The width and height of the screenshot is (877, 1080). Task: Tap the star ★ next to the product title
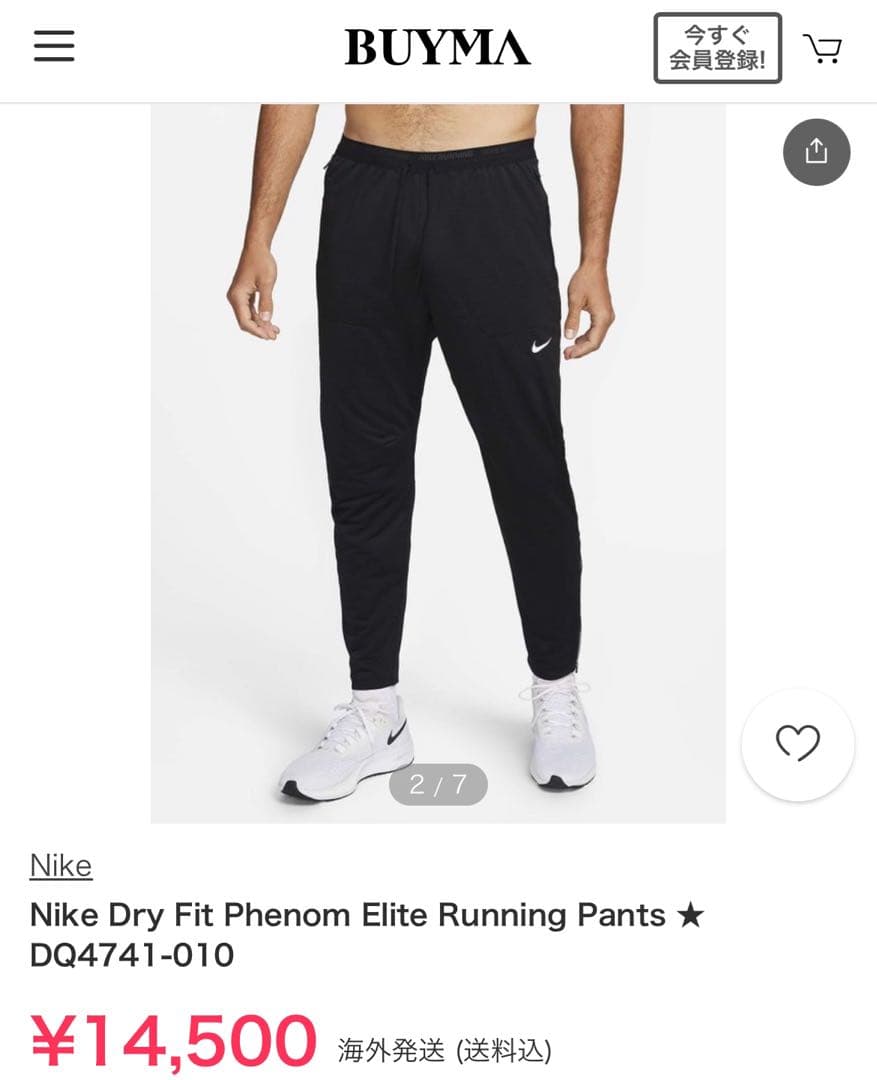pos(692,915)
